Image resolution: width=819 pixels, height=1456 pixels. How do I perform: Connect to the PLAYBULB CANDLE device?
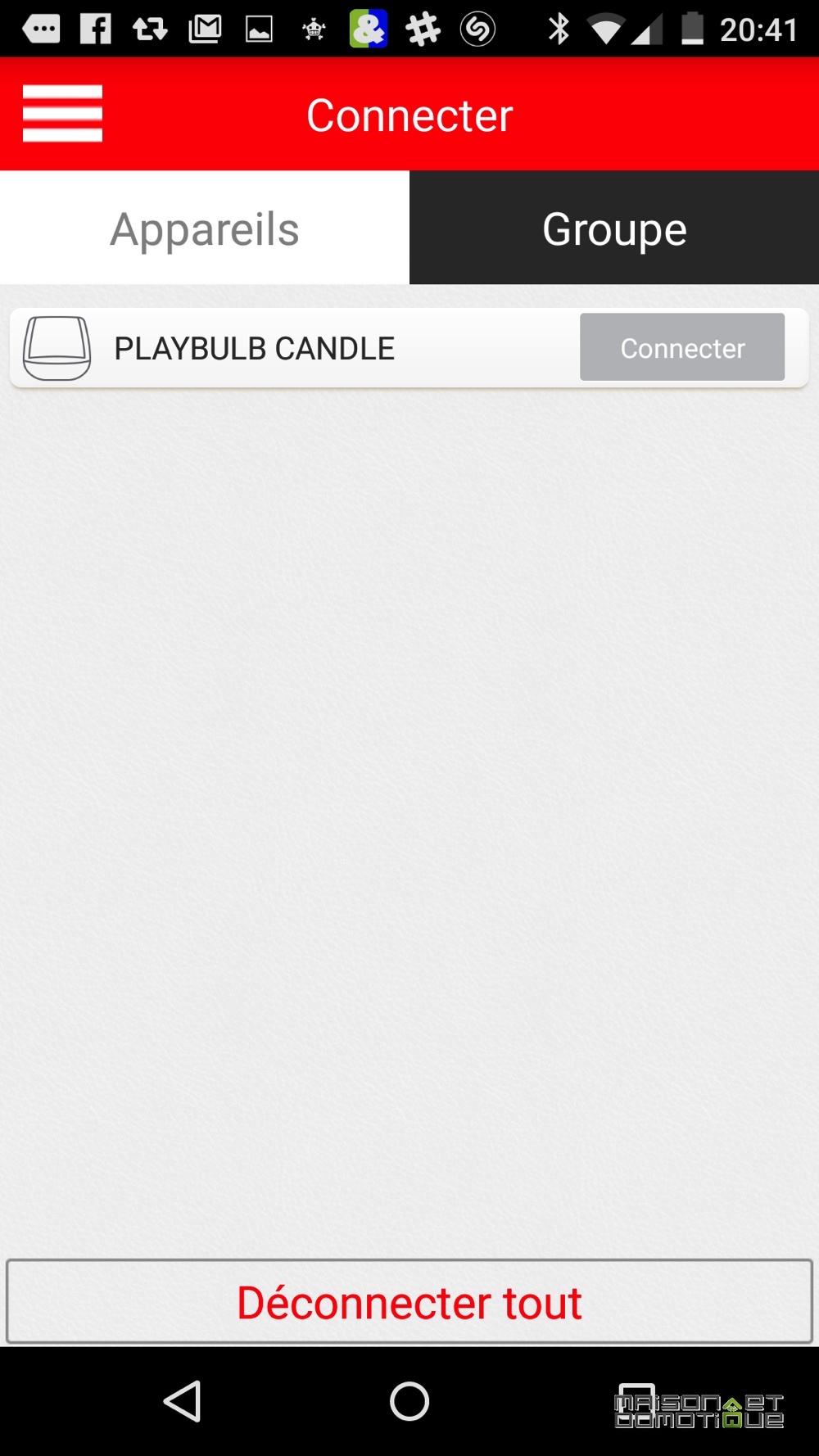(682, 347)
